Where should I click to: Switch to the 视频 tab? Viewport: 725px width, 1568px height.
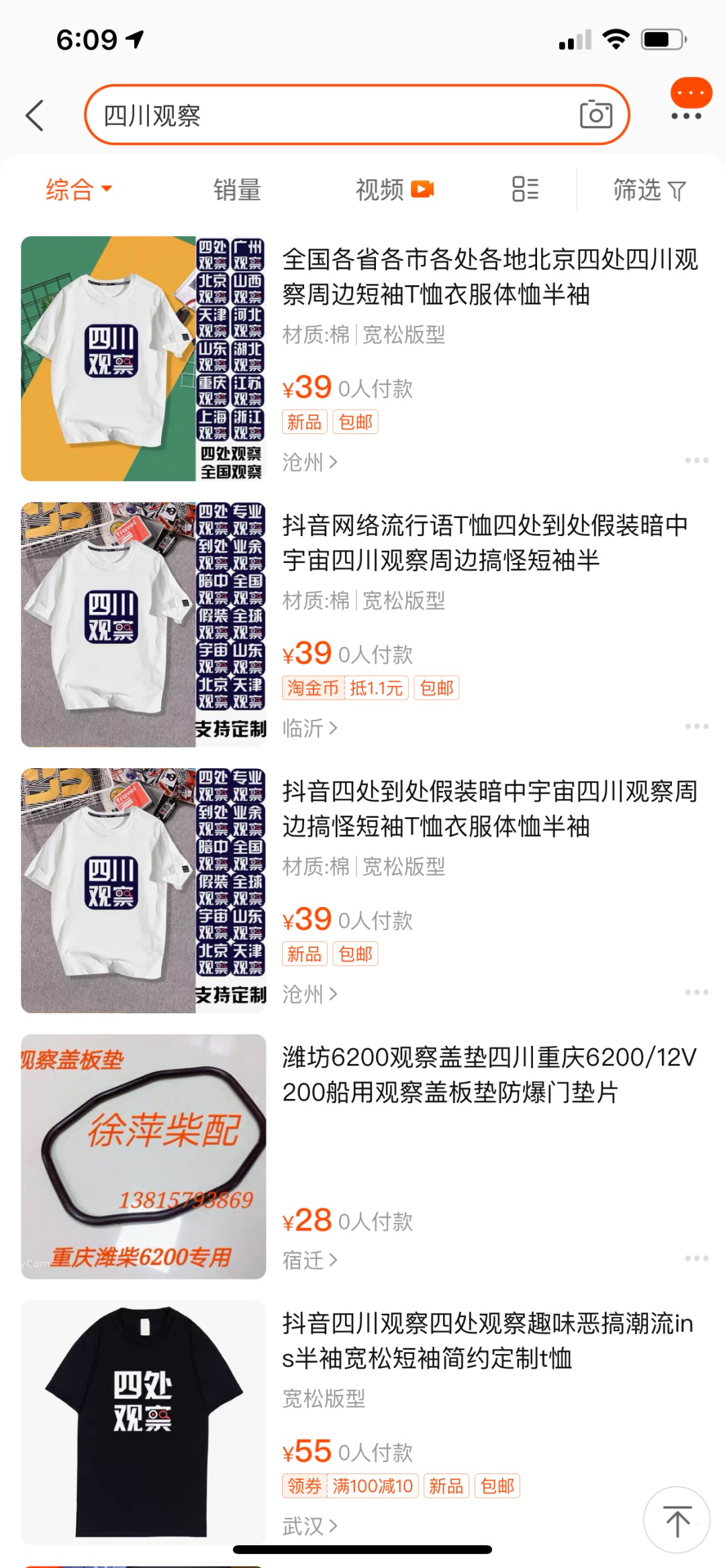394,190
